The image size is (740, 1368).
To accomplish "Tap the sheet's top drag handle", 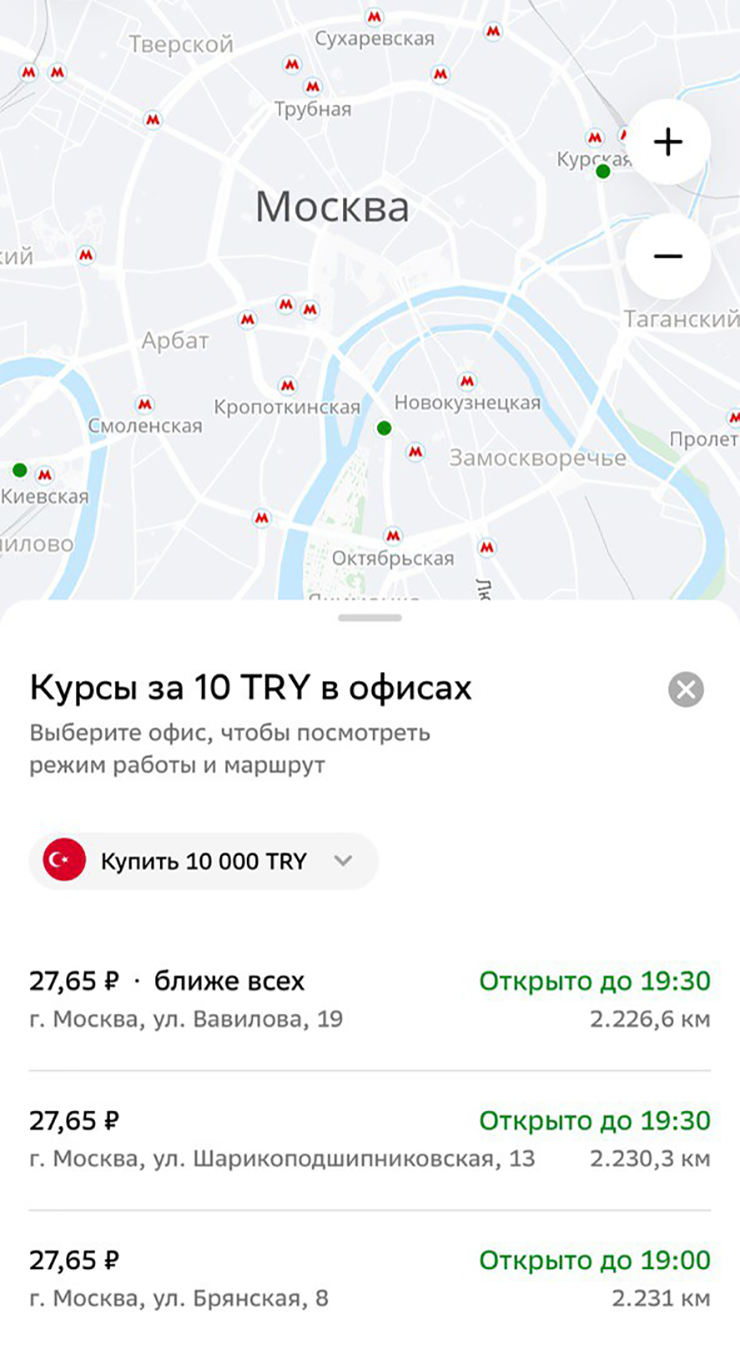I will [x=370, y=618].
